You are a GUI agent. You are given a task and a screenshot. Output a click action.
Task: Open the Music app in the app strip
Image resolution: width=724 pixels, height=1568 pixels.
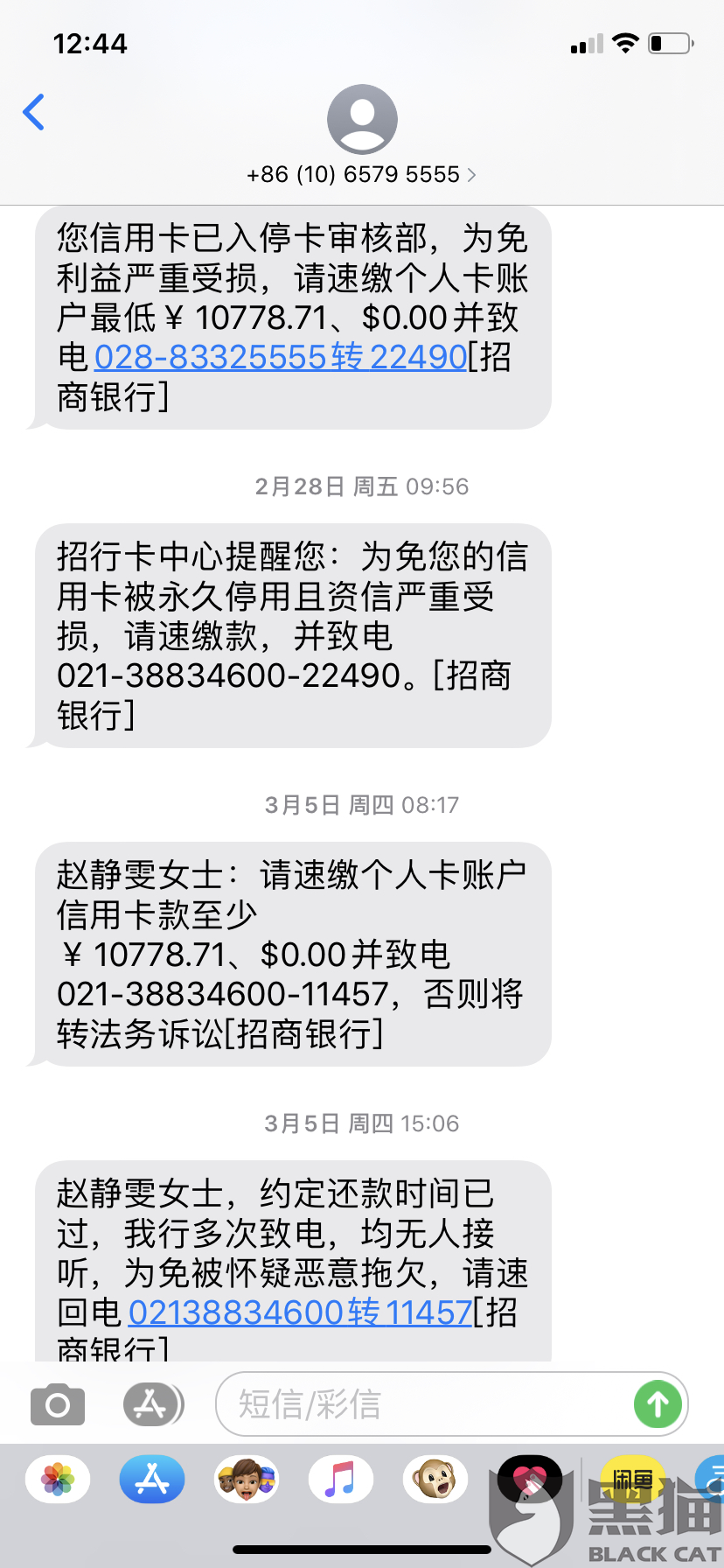[x=341, y=1480]
